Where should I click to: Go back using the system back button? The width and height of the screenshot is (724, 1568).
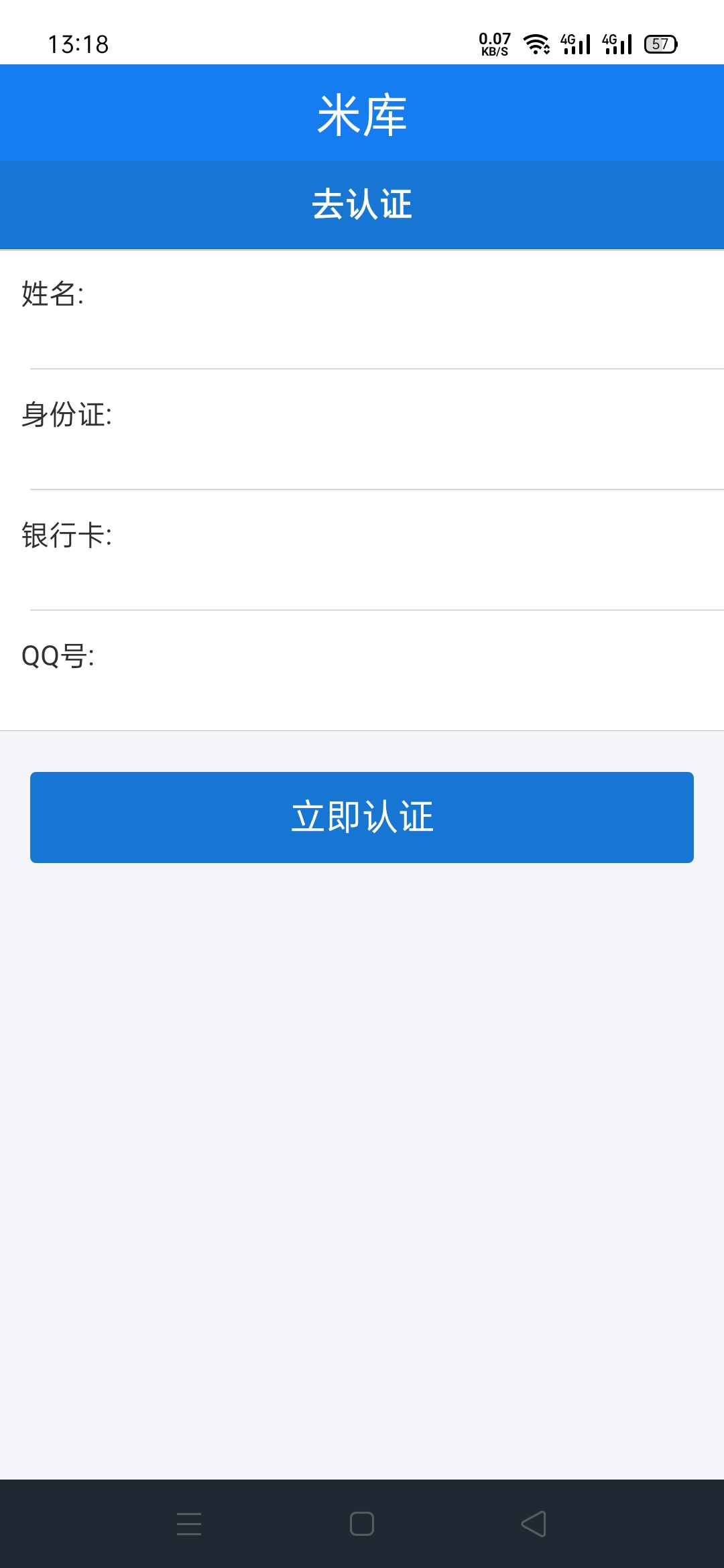point(534,1524)
